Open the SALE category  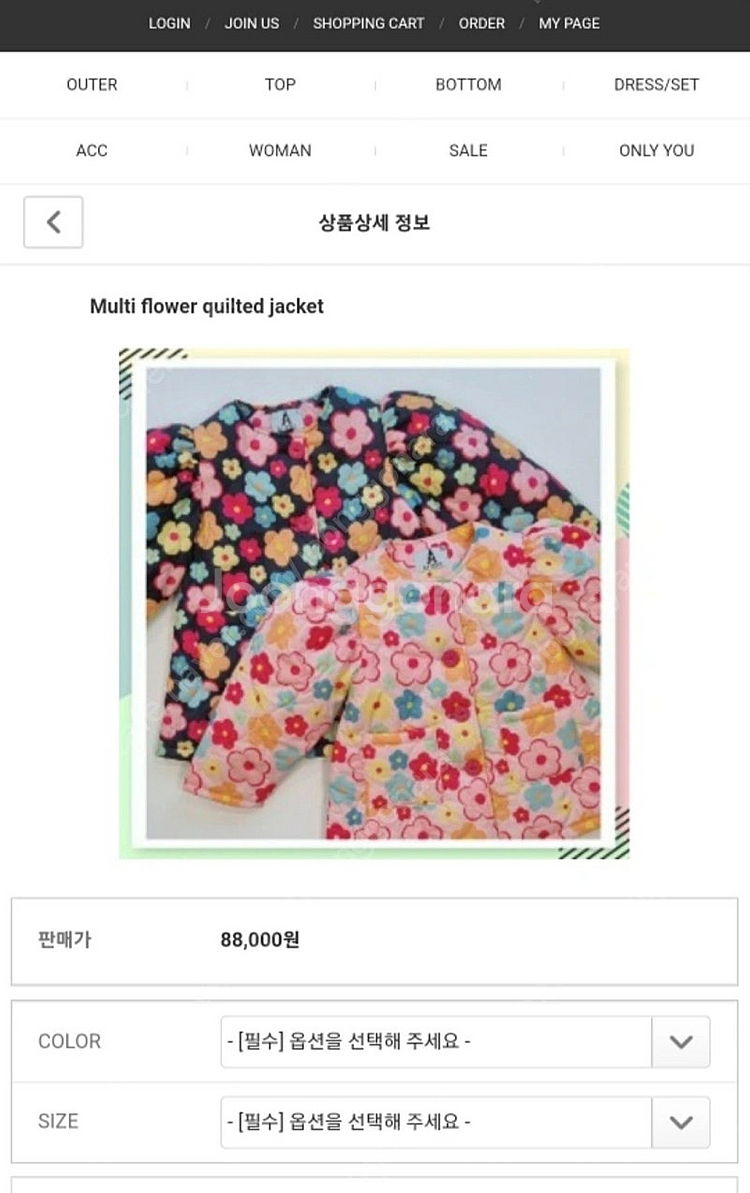coord(468,151)
